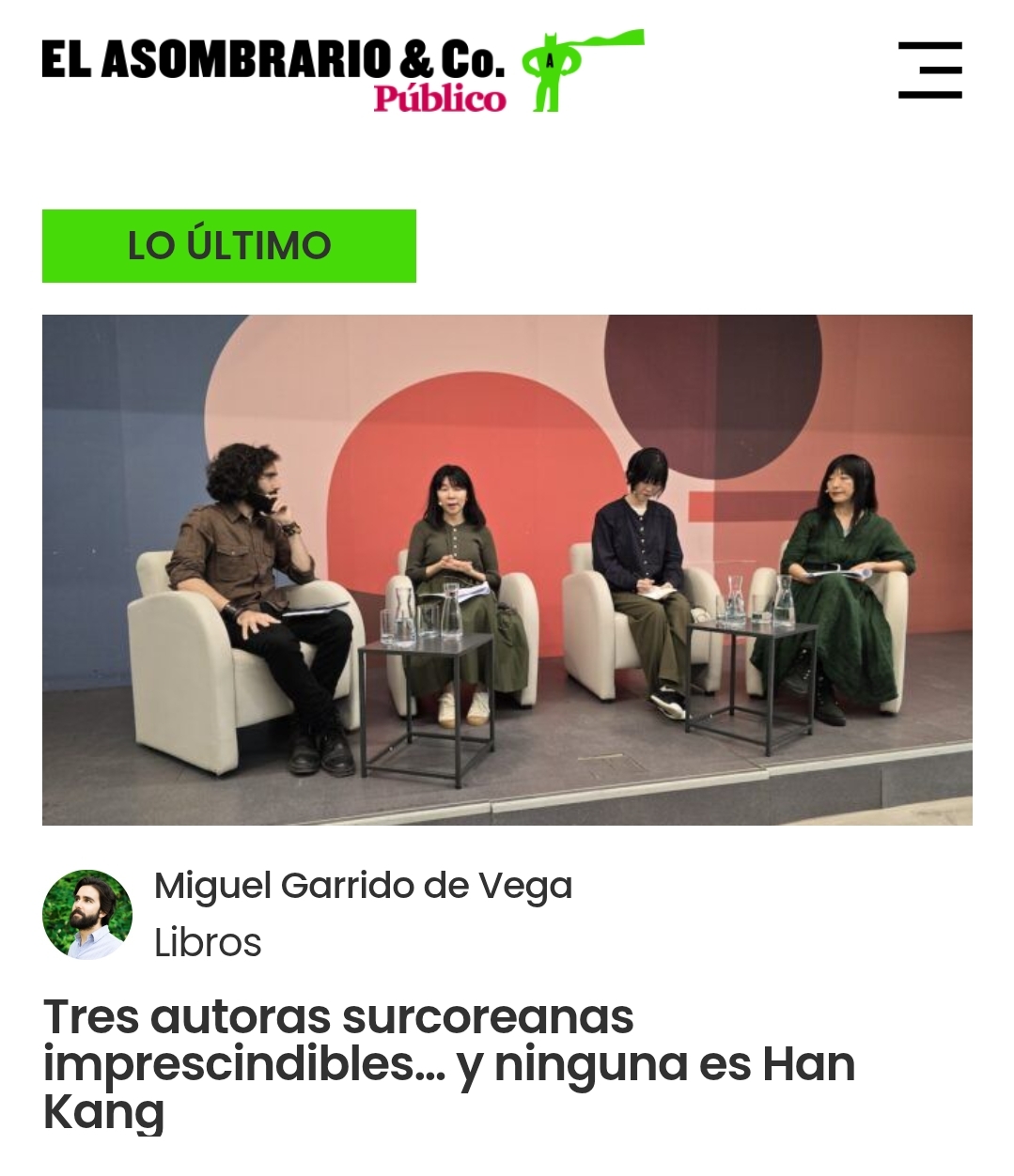Open the panel discussion article image
The image size is (1014, 1176).
click(507, 569)
